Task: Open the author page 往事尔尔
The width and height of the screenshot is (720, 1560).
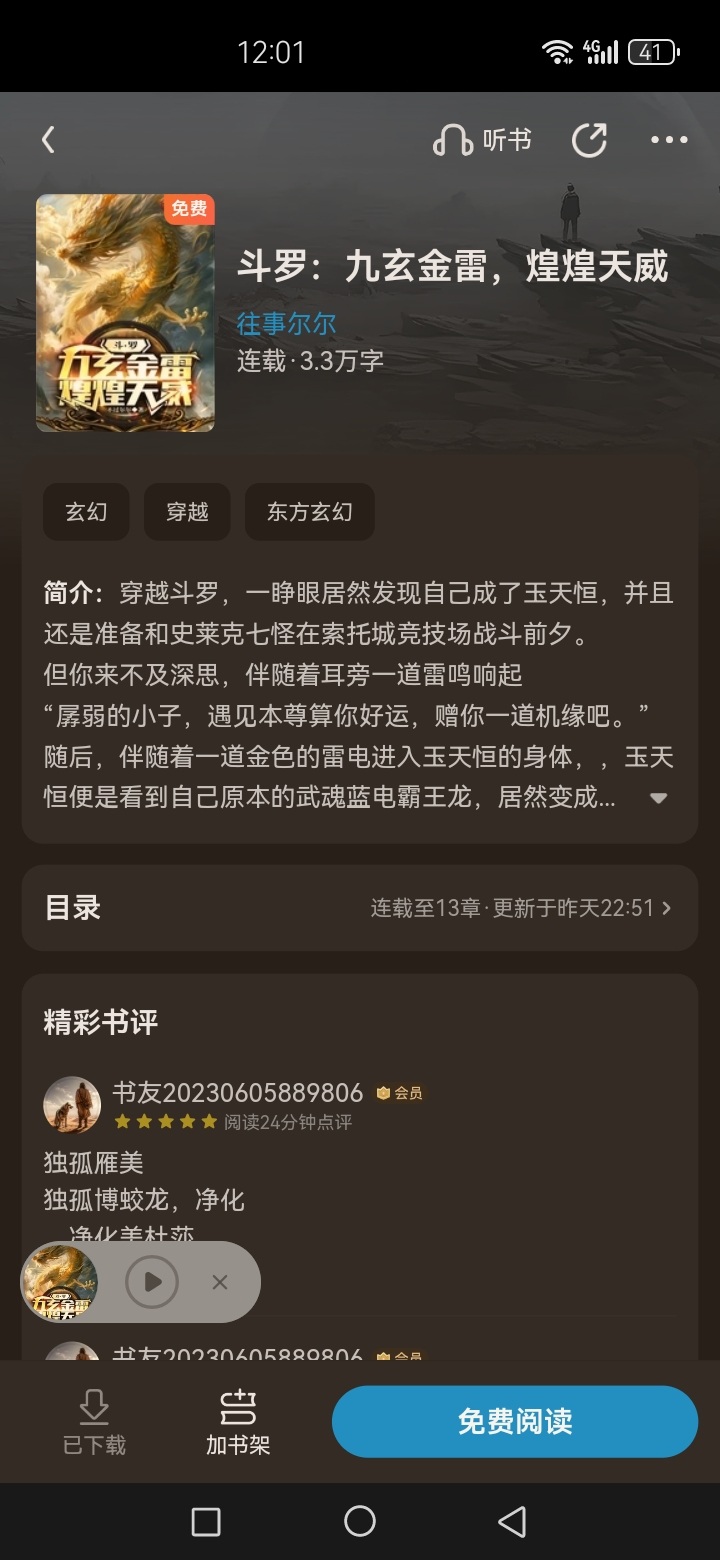Action: 286,324
